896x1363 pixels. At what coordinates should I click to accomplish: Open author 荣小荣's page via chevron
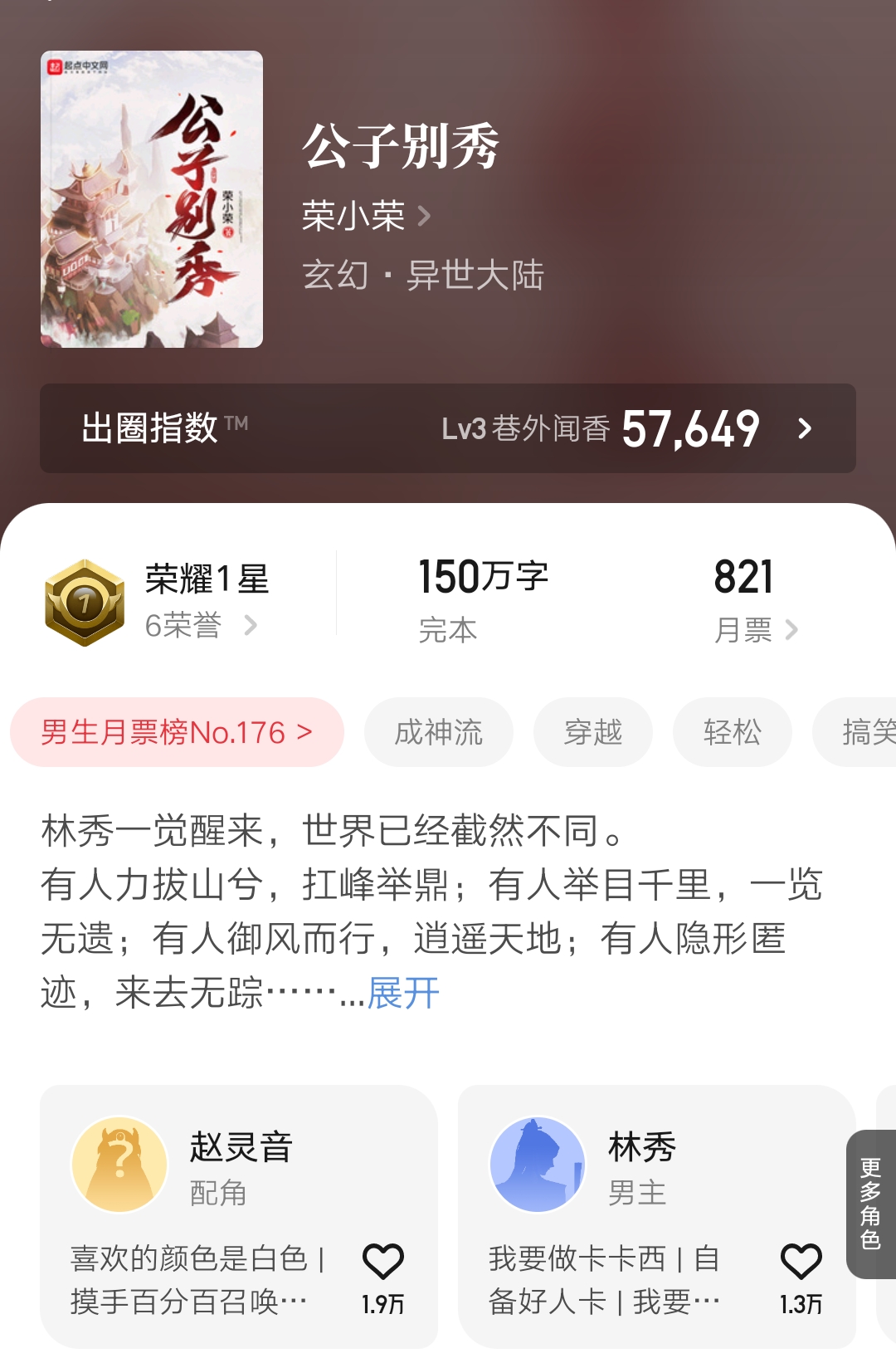click(x=425, y=216)
